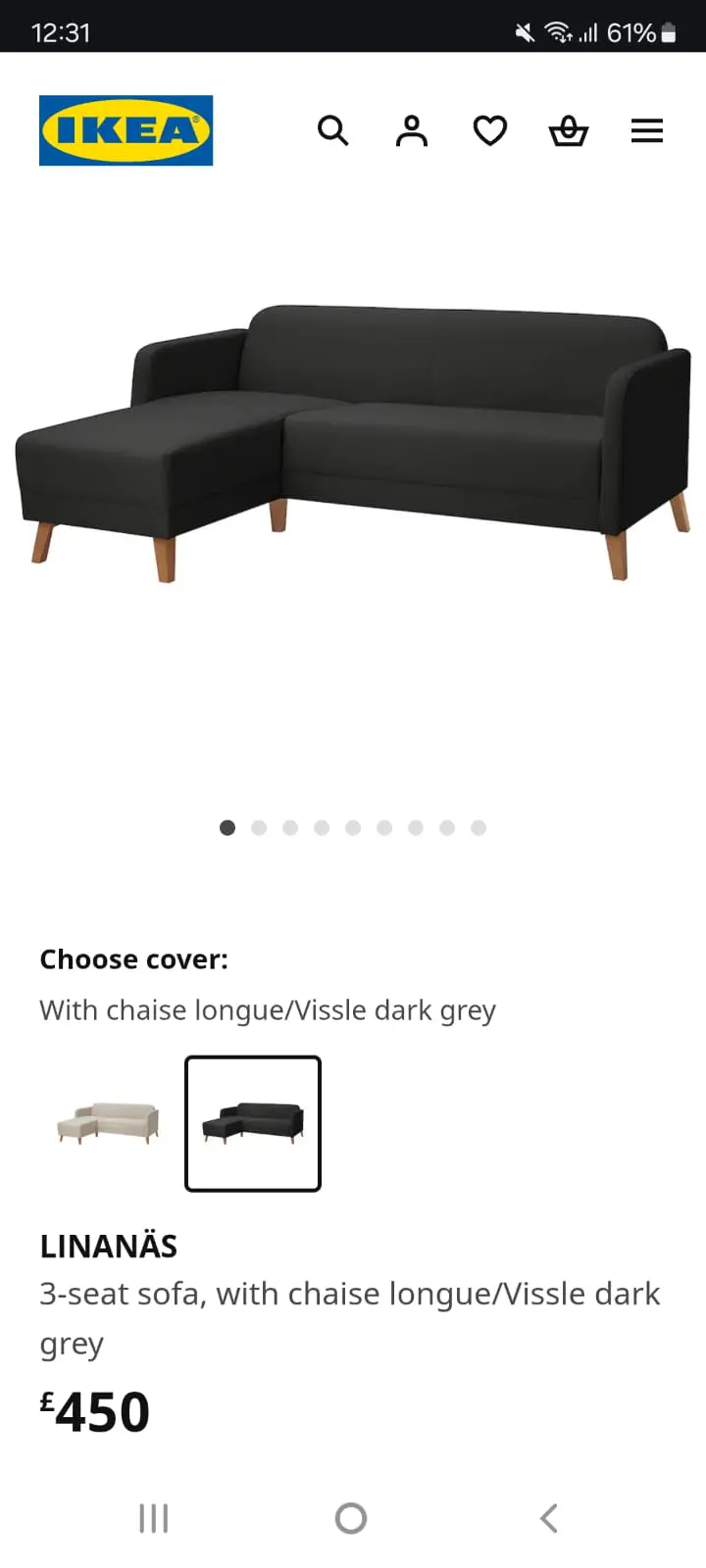Open the search magnifier icon

333,130
